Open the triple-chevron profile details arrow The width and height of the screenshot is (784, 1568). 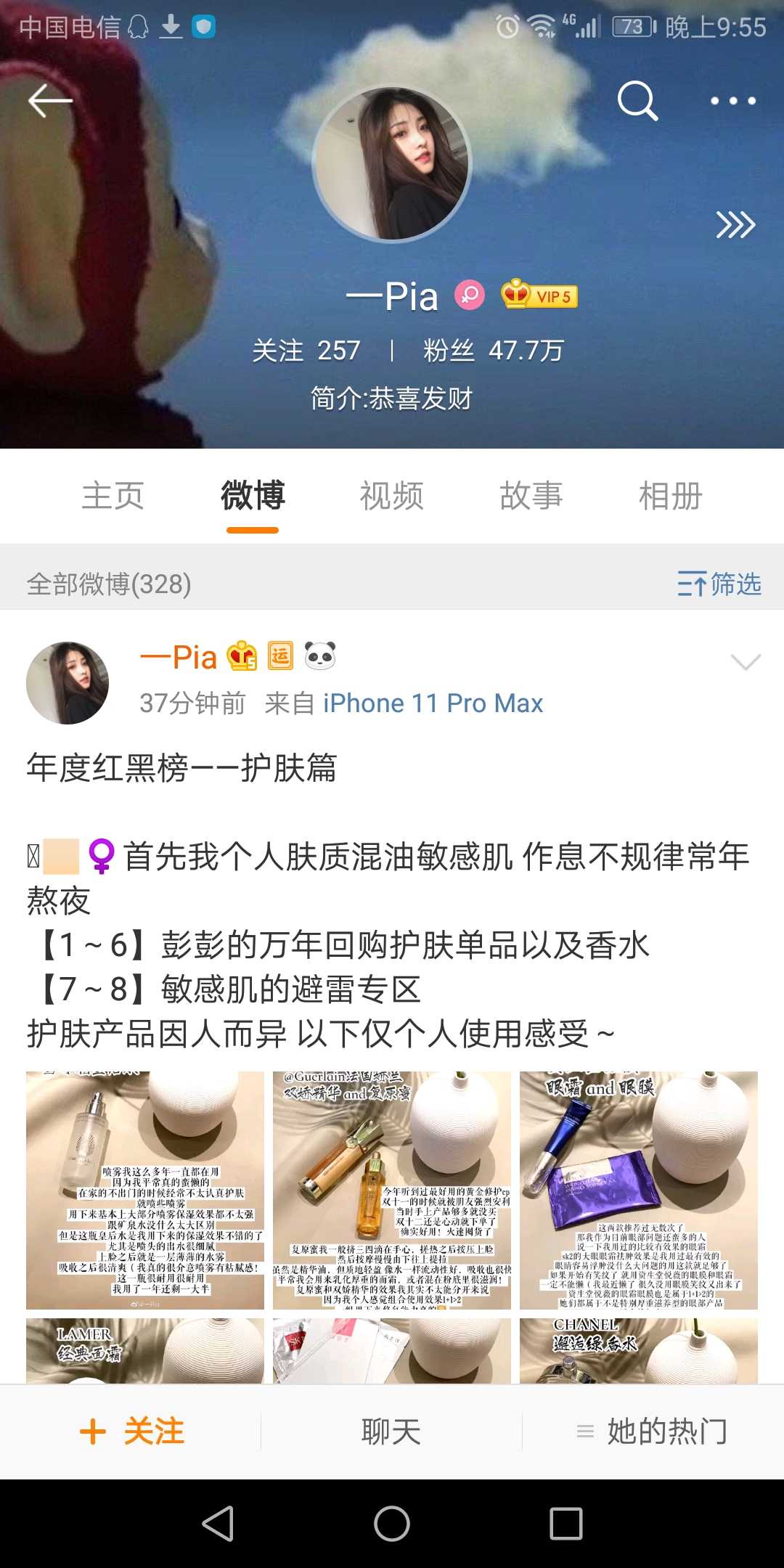[x=735, y=225]
